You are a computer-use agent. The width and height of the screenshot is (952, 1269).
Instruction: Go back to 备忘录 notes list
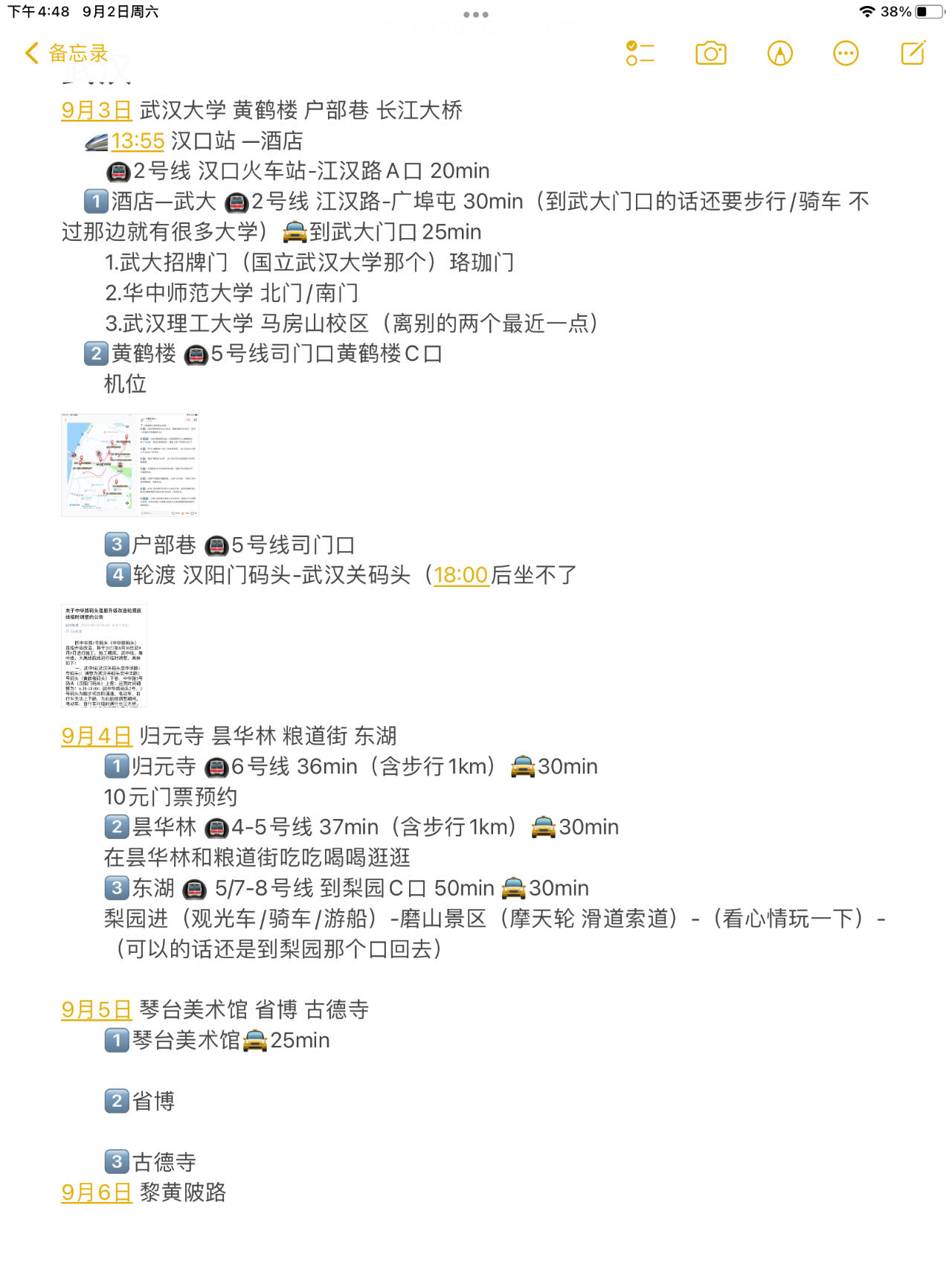67,54
